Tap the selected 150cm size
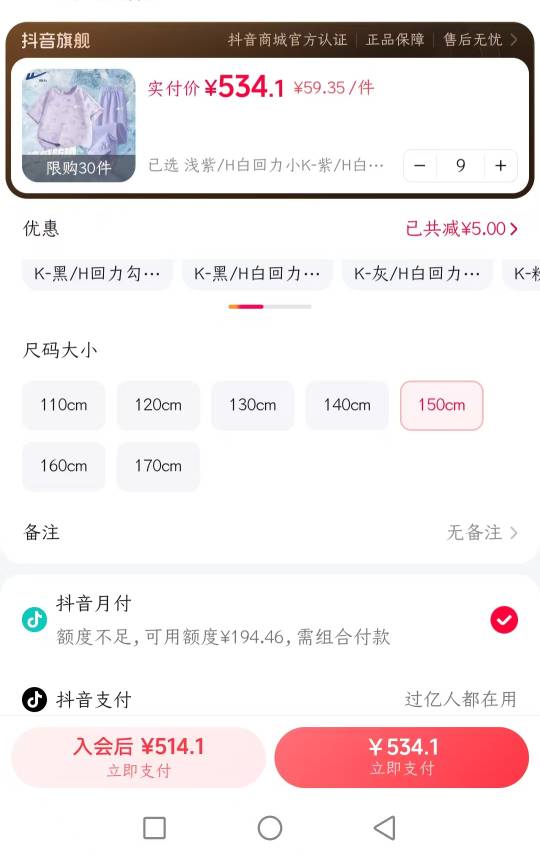Screen dimensions: 540x857 click(442, 405)
